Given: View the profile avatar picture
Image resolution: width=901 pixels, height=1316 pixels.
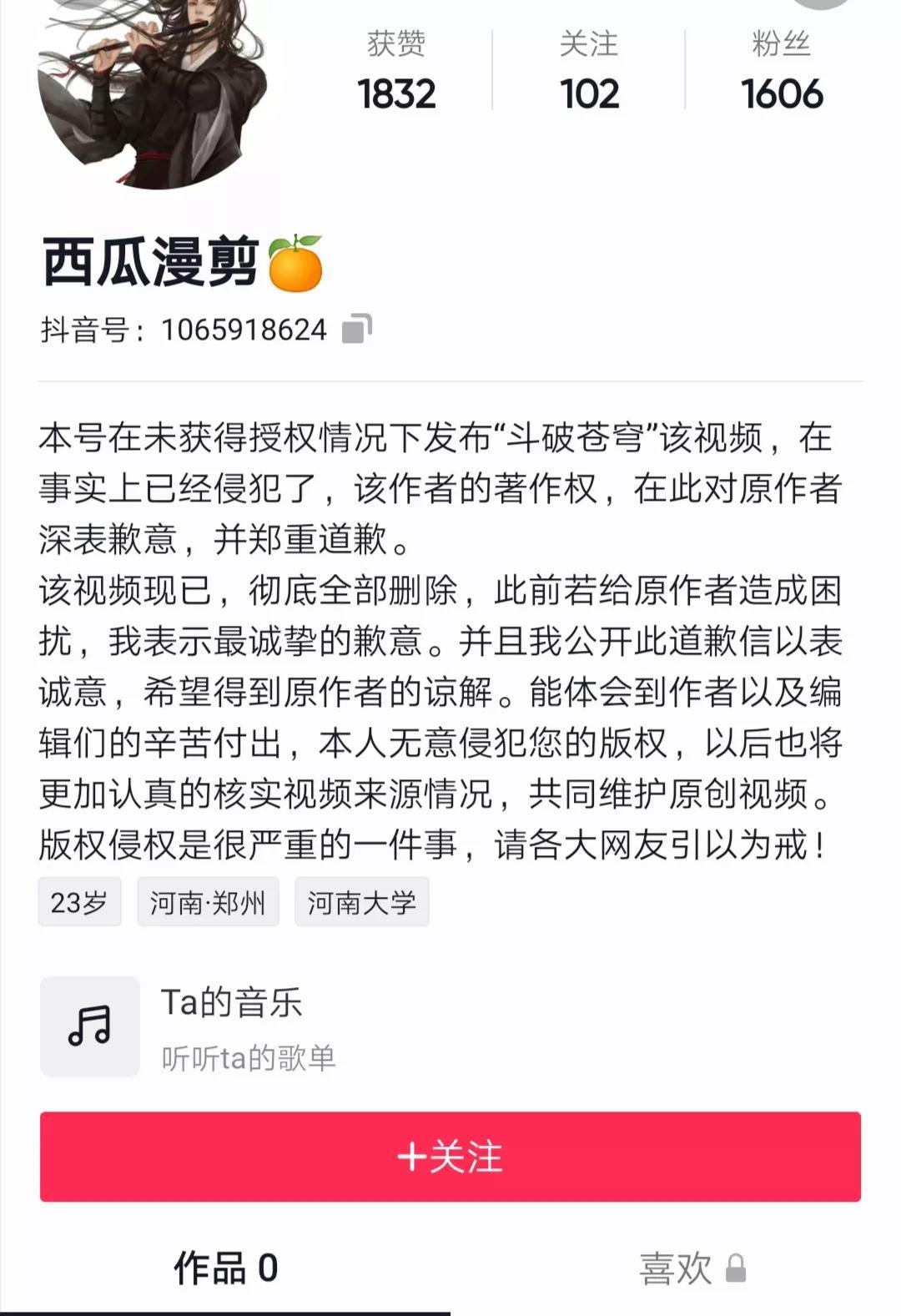Looking at the screenshot, I should coord(153,83).
